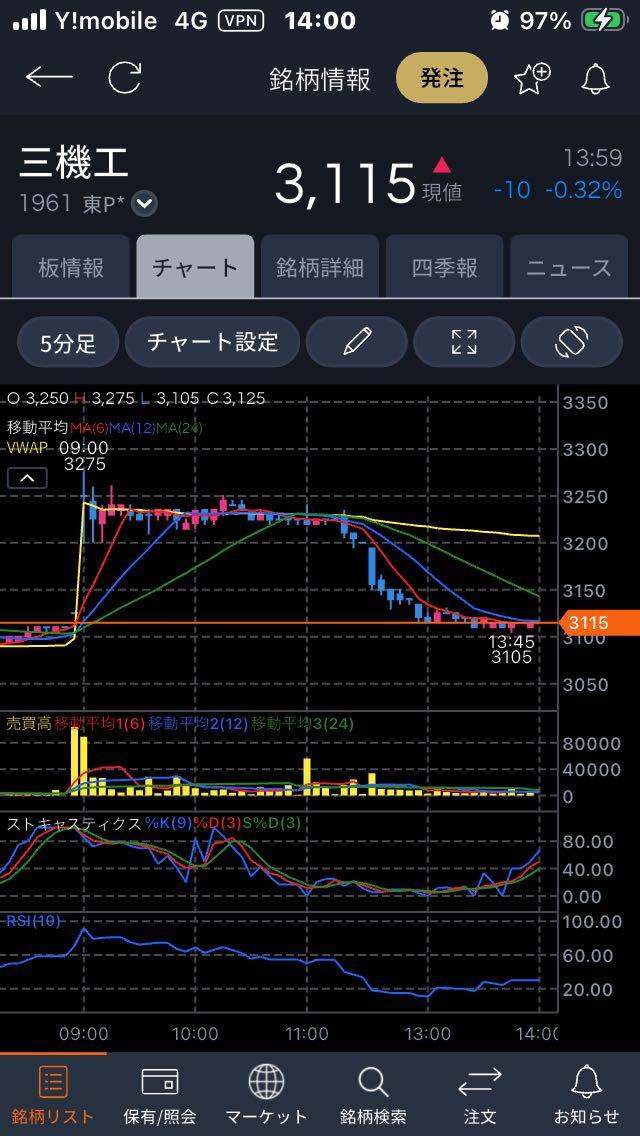
Task: Switch to the 板情報 tab
Action: click(70, 267)
